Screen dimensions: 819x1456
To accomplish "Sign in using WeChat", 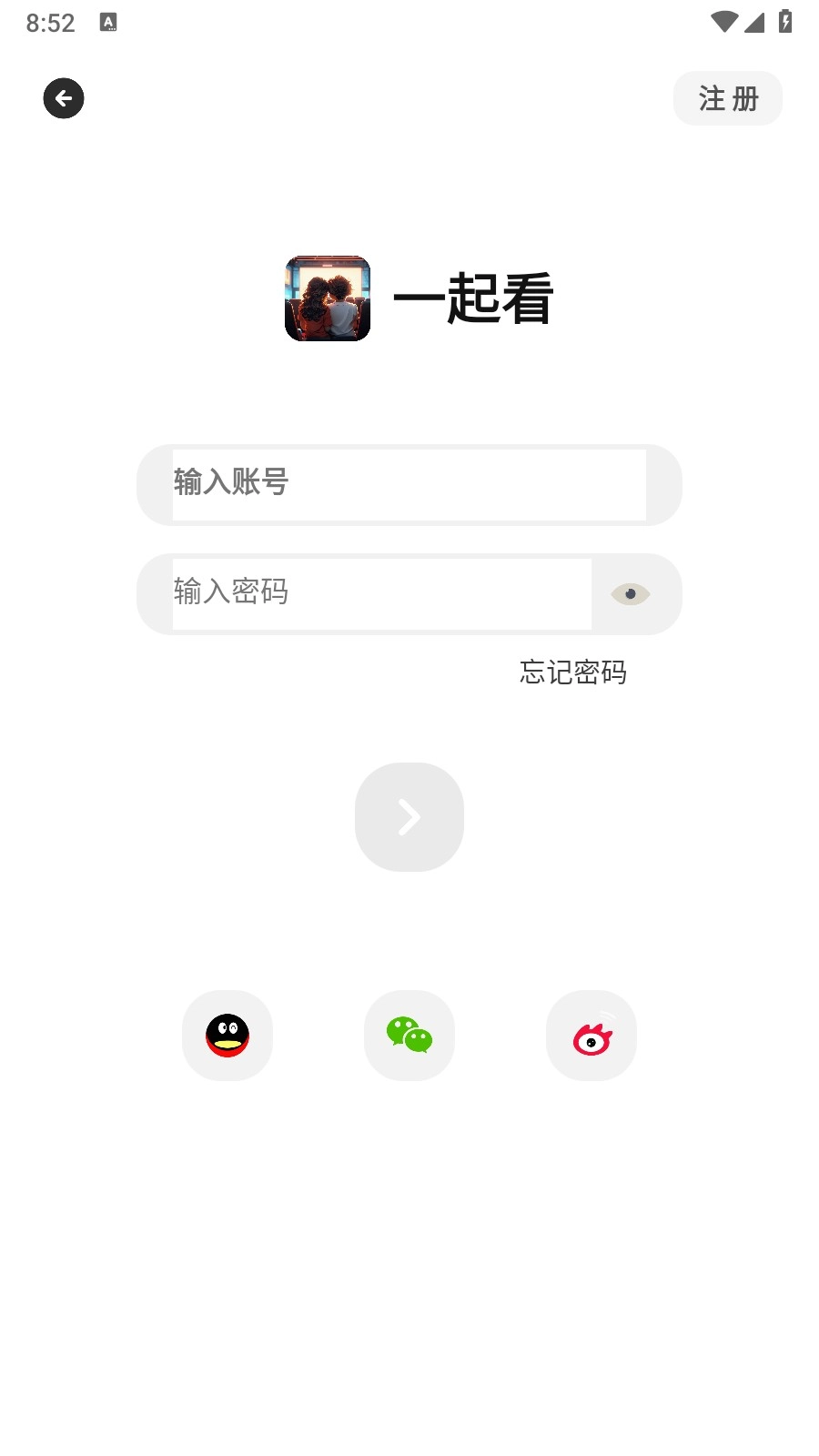I will pos(409,1036).
